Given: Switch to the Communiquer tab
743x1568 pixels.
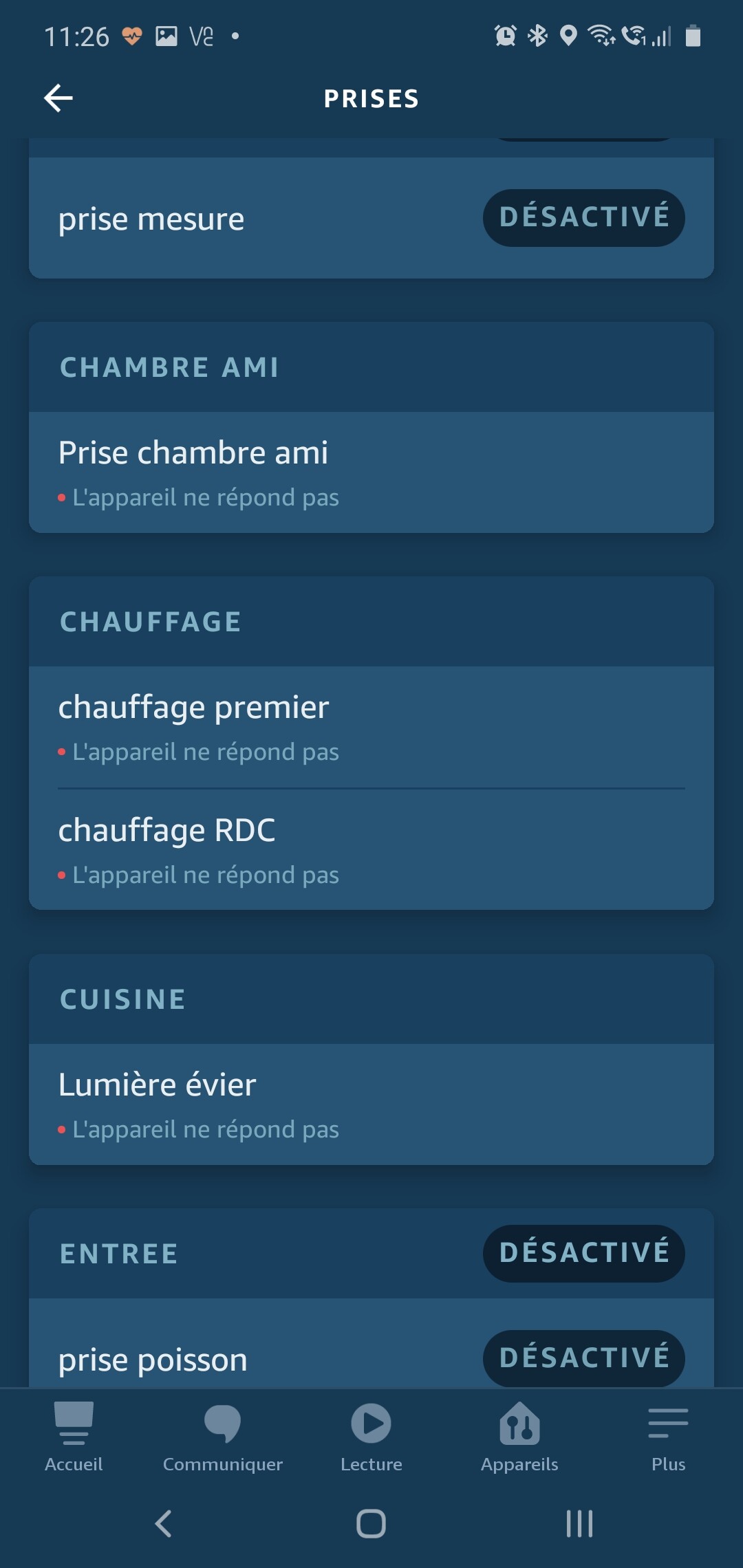Looking at the screenshot, I should (x=222, y=1437).
